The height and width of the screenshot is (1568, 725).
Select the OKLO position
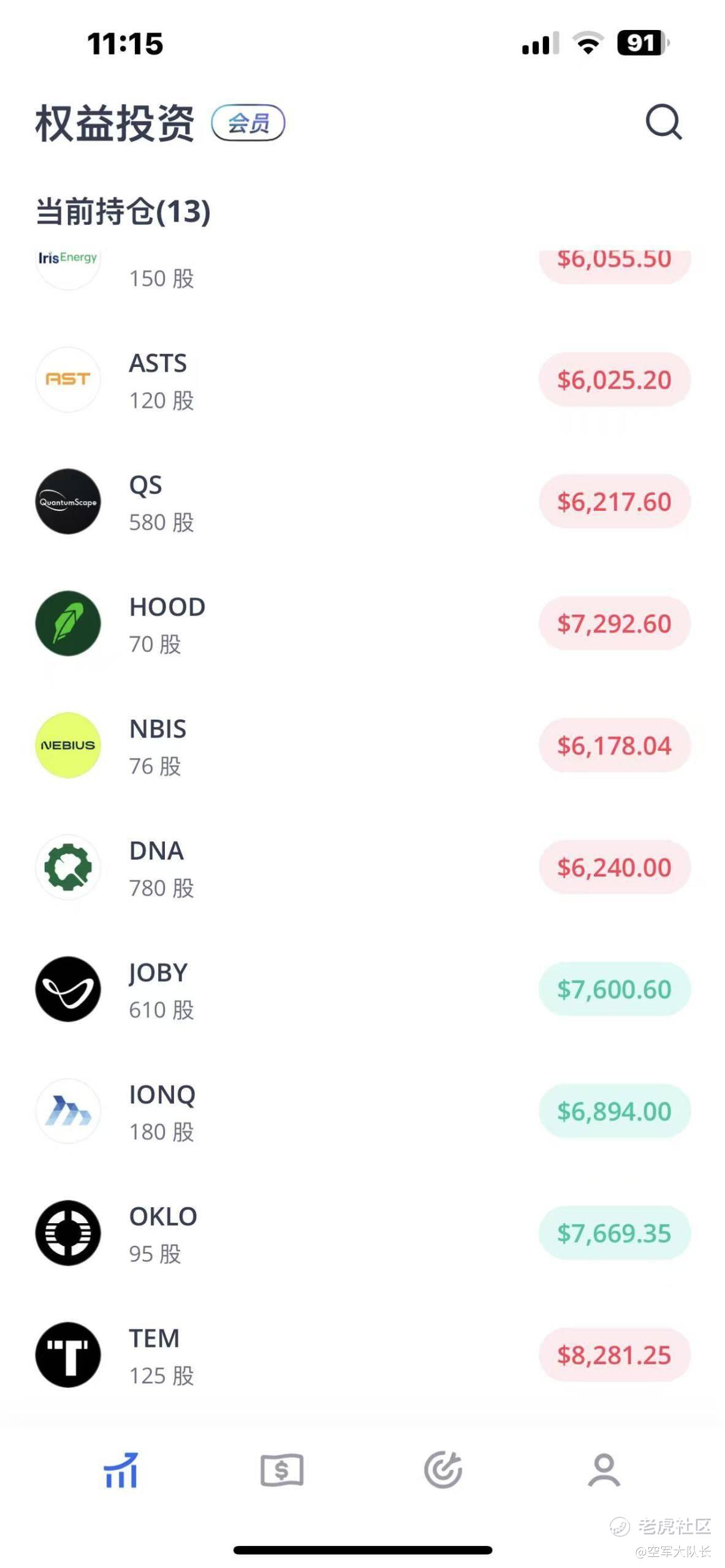(x=362, y=1233)
